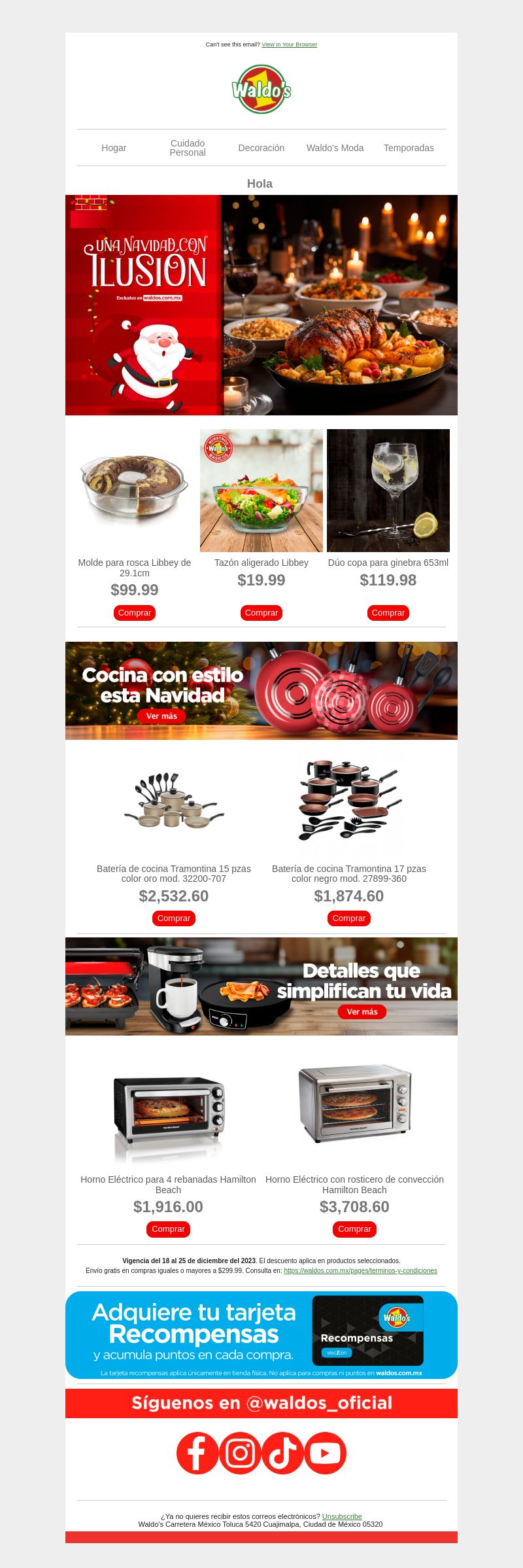Go to the Temporadas category
The width and height of the screenshot is (523, 1568).
pyautogui.click(x=409, y=148)
